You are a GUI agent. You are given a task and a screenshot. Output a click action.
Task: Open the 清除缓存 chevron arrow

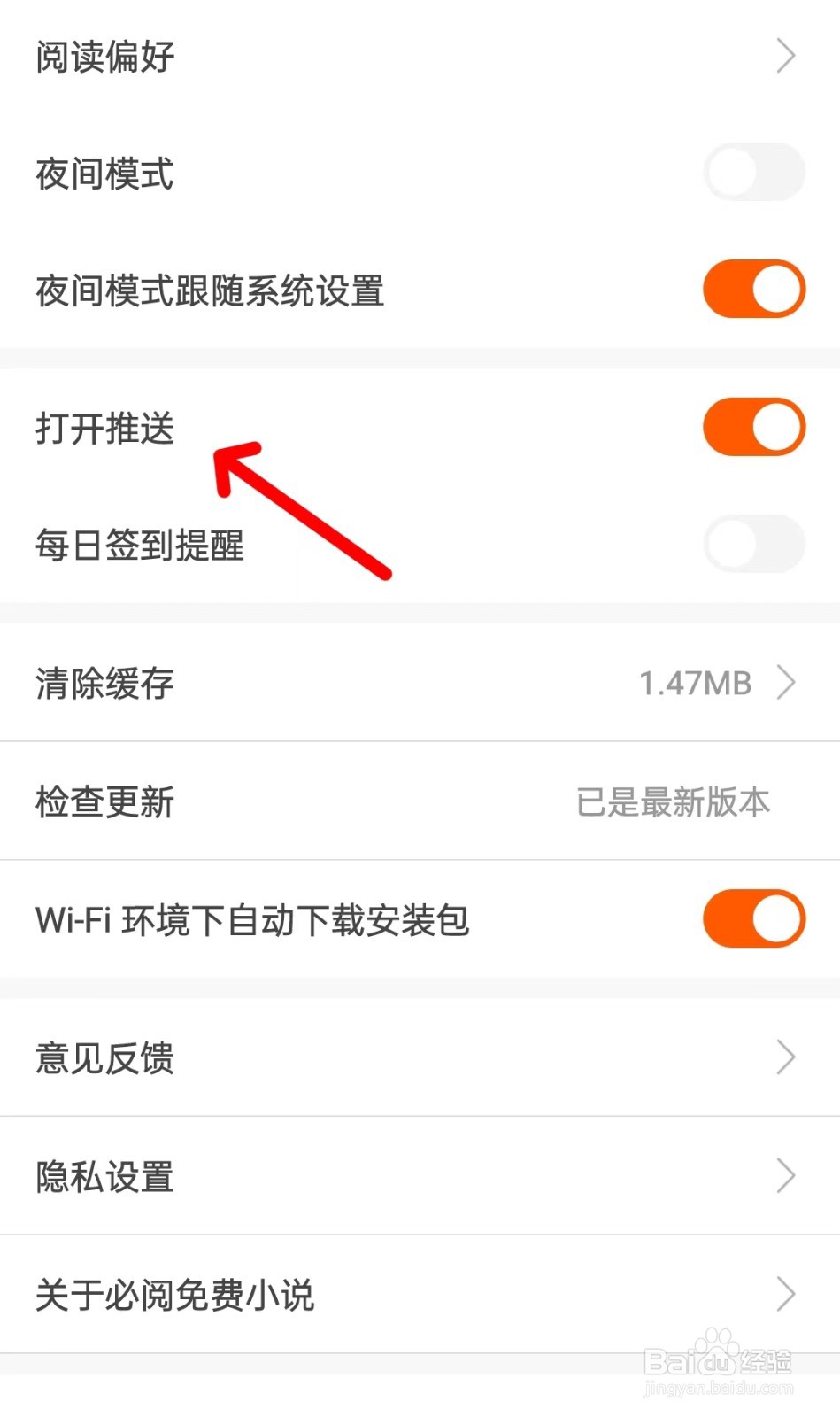point(787,683)
